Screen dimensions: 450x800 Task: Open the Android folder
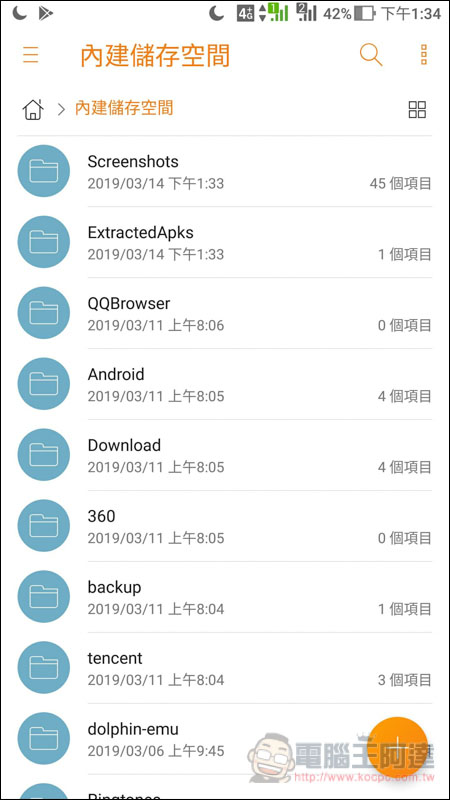225,384
